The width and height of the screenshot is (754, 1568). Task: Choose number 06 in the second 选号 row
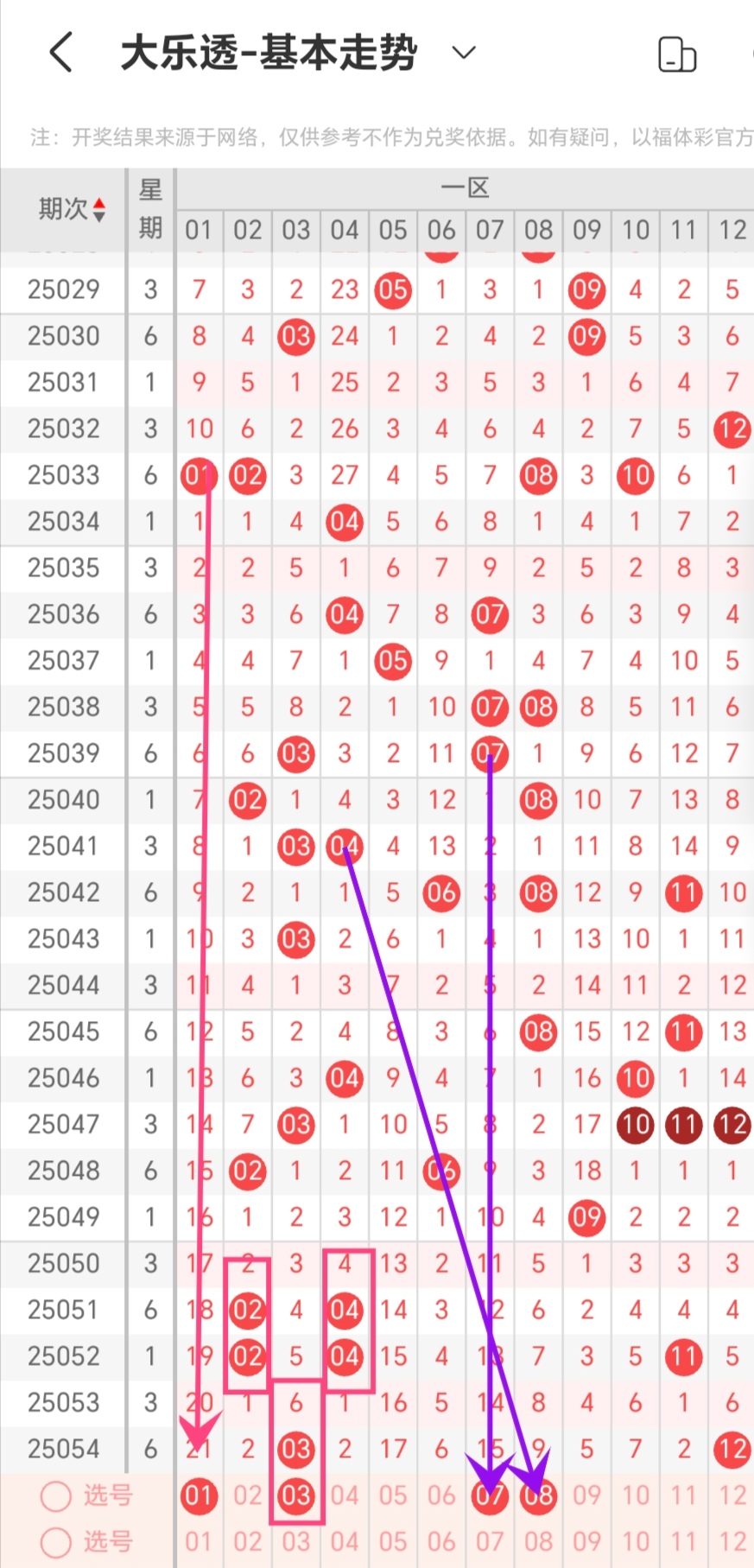(441, 1542)
